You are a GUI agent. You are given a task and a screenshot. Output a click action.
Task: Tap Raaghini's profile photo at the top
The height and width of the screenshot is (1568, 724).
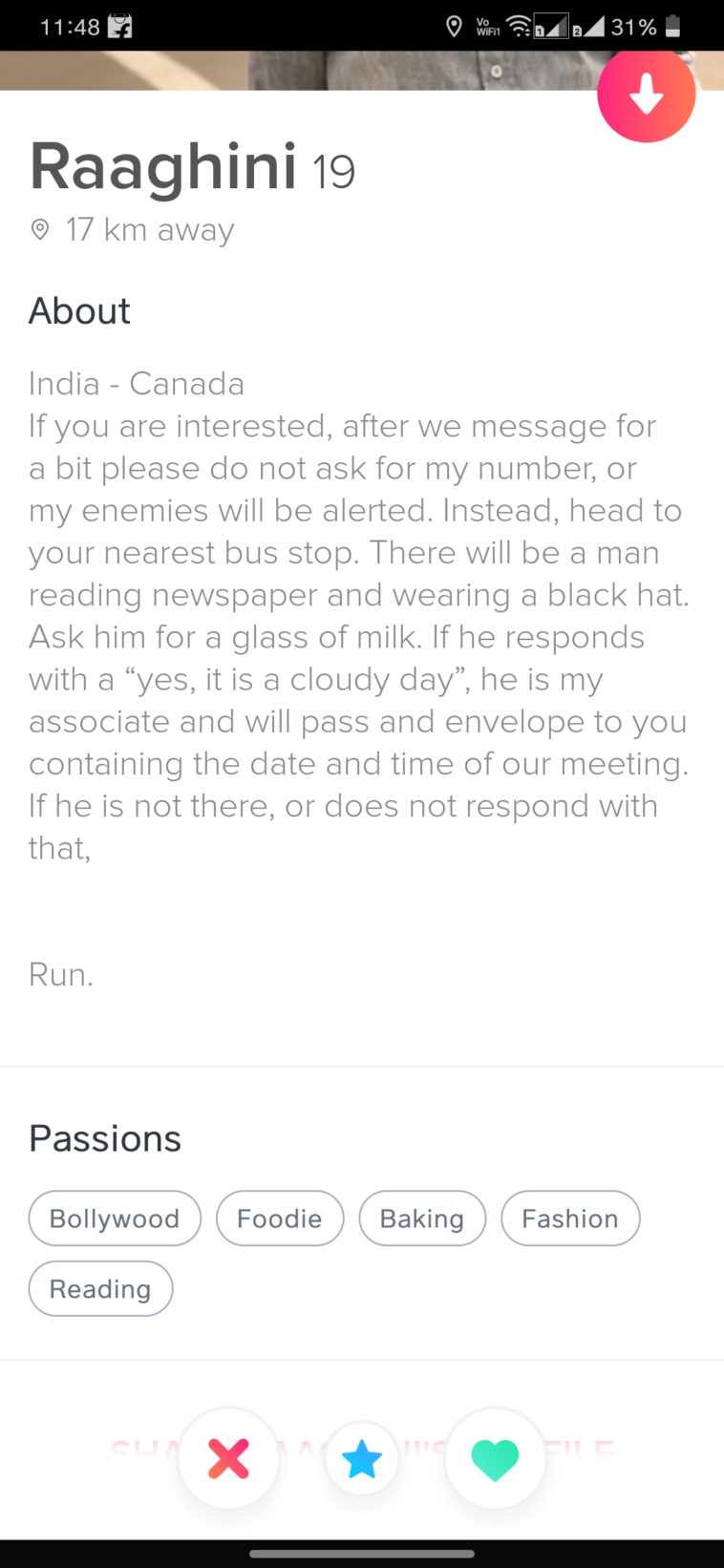click(x=287, y=71)
